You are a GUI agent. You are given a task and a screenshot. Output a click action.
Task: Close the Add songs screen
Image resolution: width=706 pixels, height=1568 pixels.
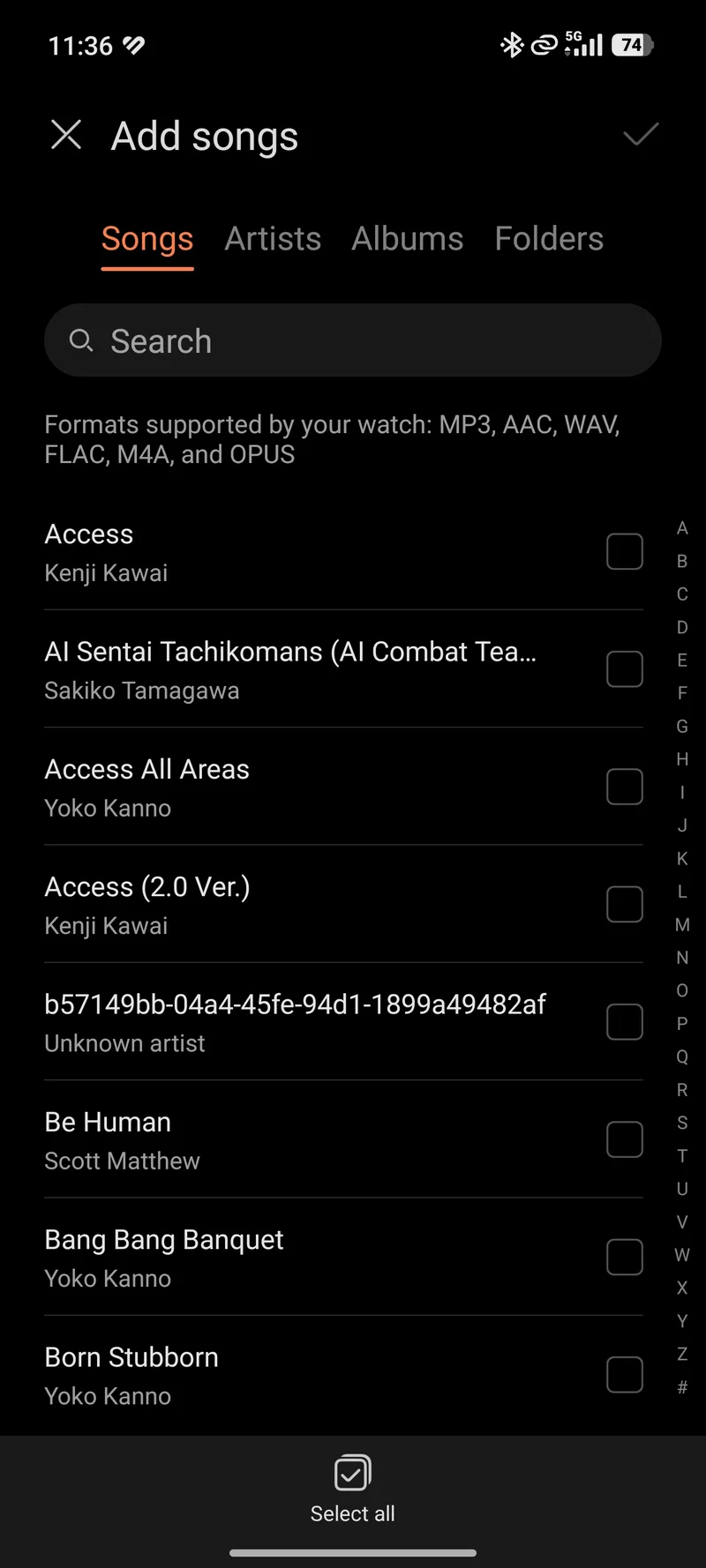pos(66,135)
